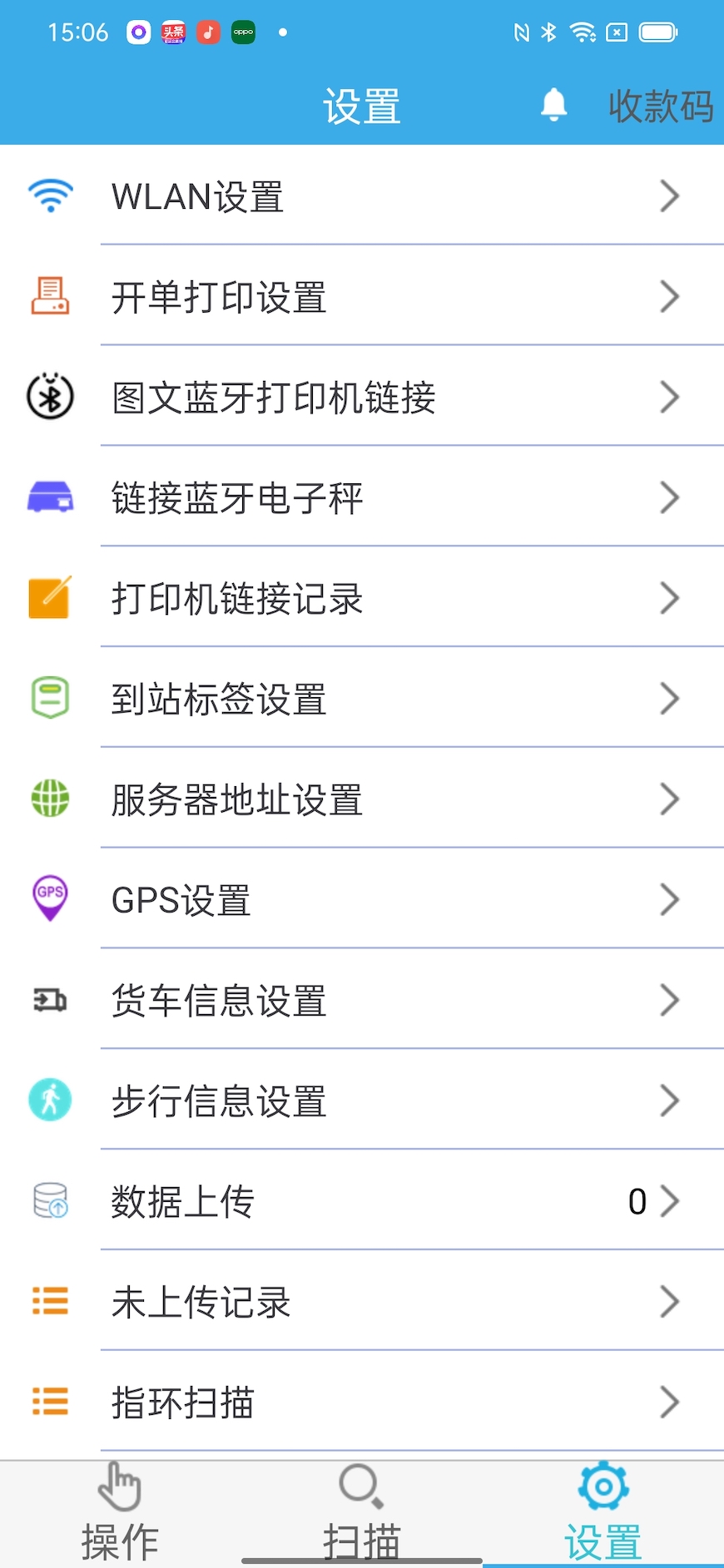This screenshot has height=1568, width=724.
Task: View 打印机链接记录
Action: click(362, 599)
